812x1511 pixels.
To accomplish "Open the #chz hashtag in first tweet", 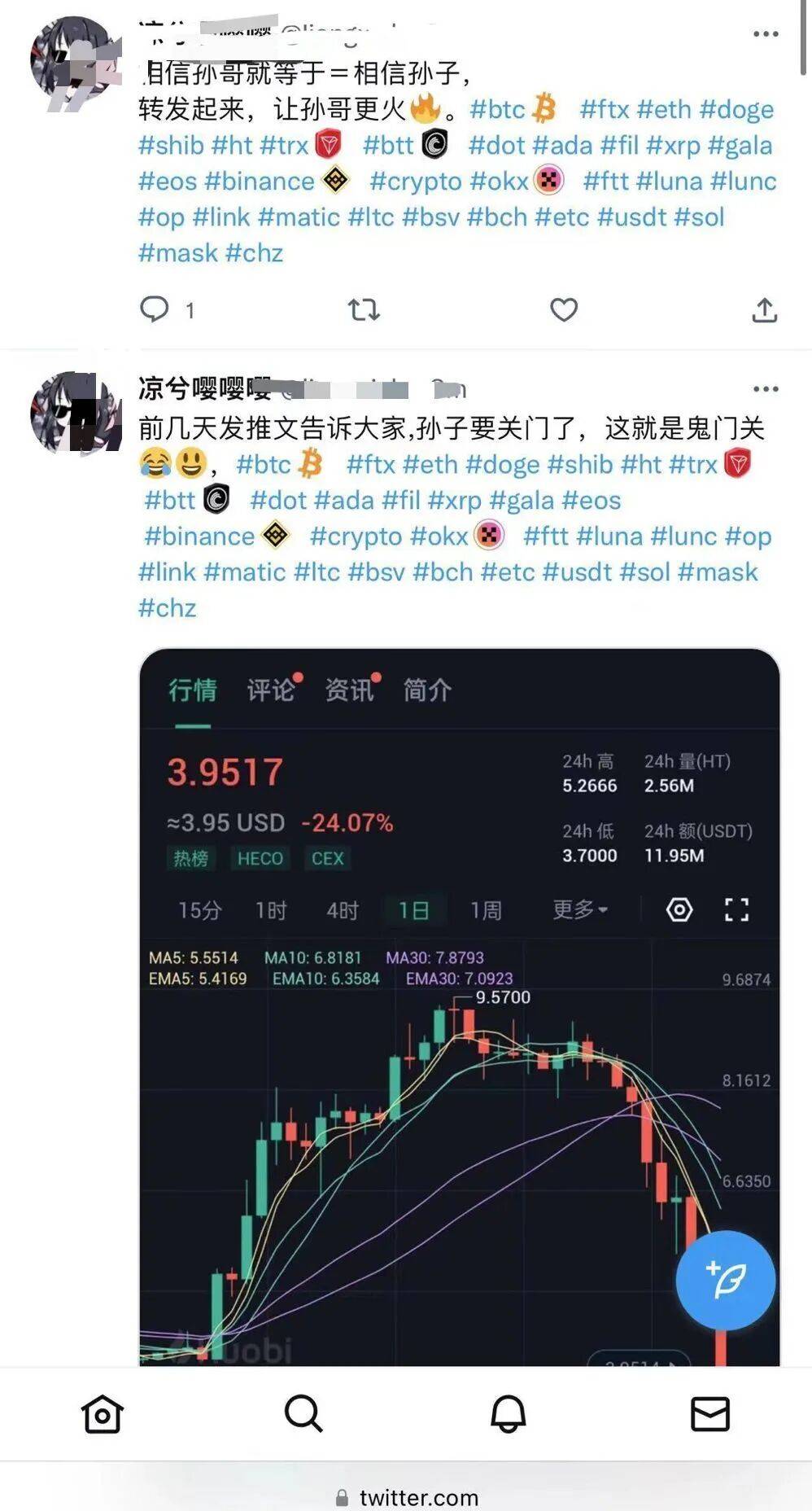I will (254, 252).
